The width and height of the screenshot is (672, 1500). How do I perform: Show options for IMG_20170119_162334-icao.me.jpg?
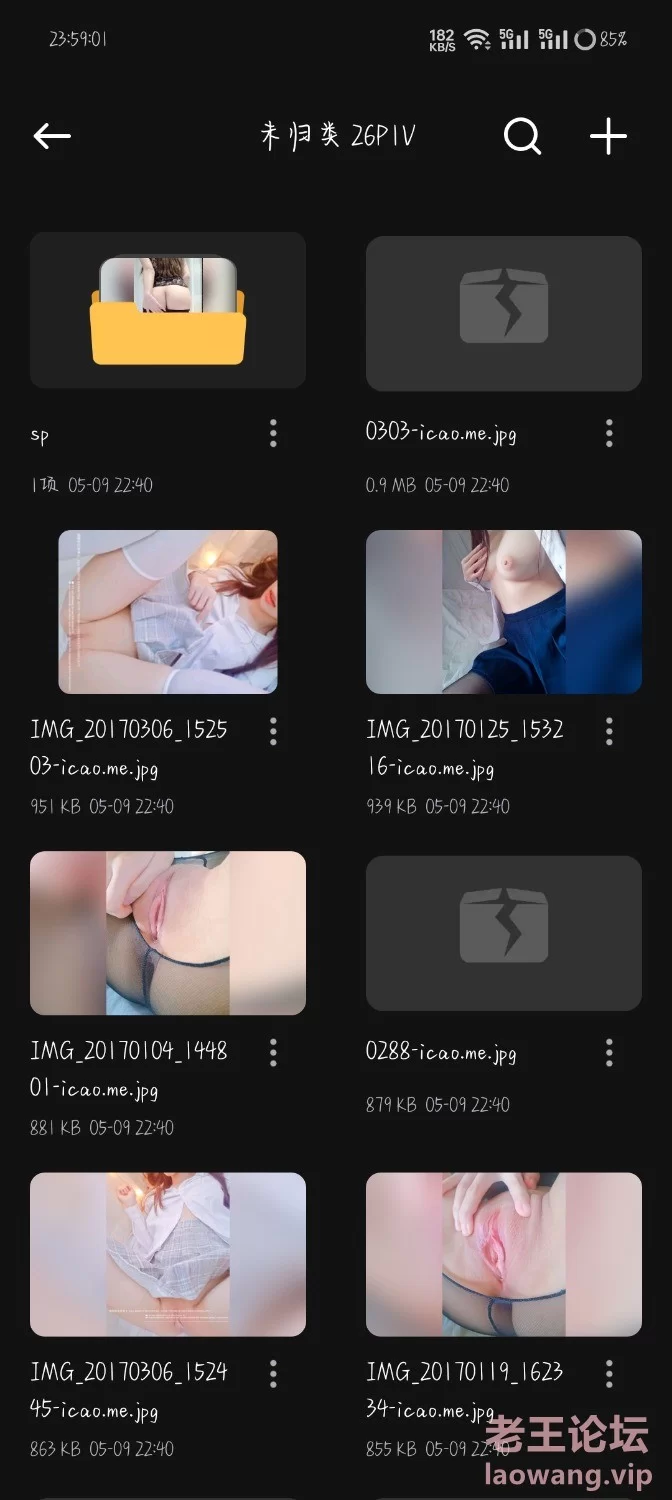tap(609, 1373)
